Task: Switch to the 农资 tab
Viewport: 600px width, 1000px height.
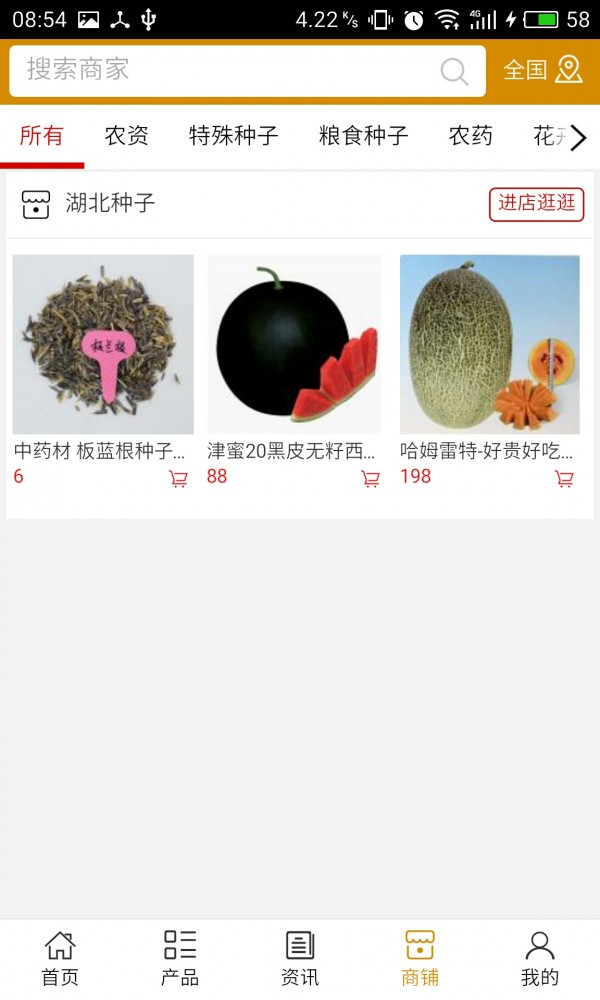Action: (127, 137)
